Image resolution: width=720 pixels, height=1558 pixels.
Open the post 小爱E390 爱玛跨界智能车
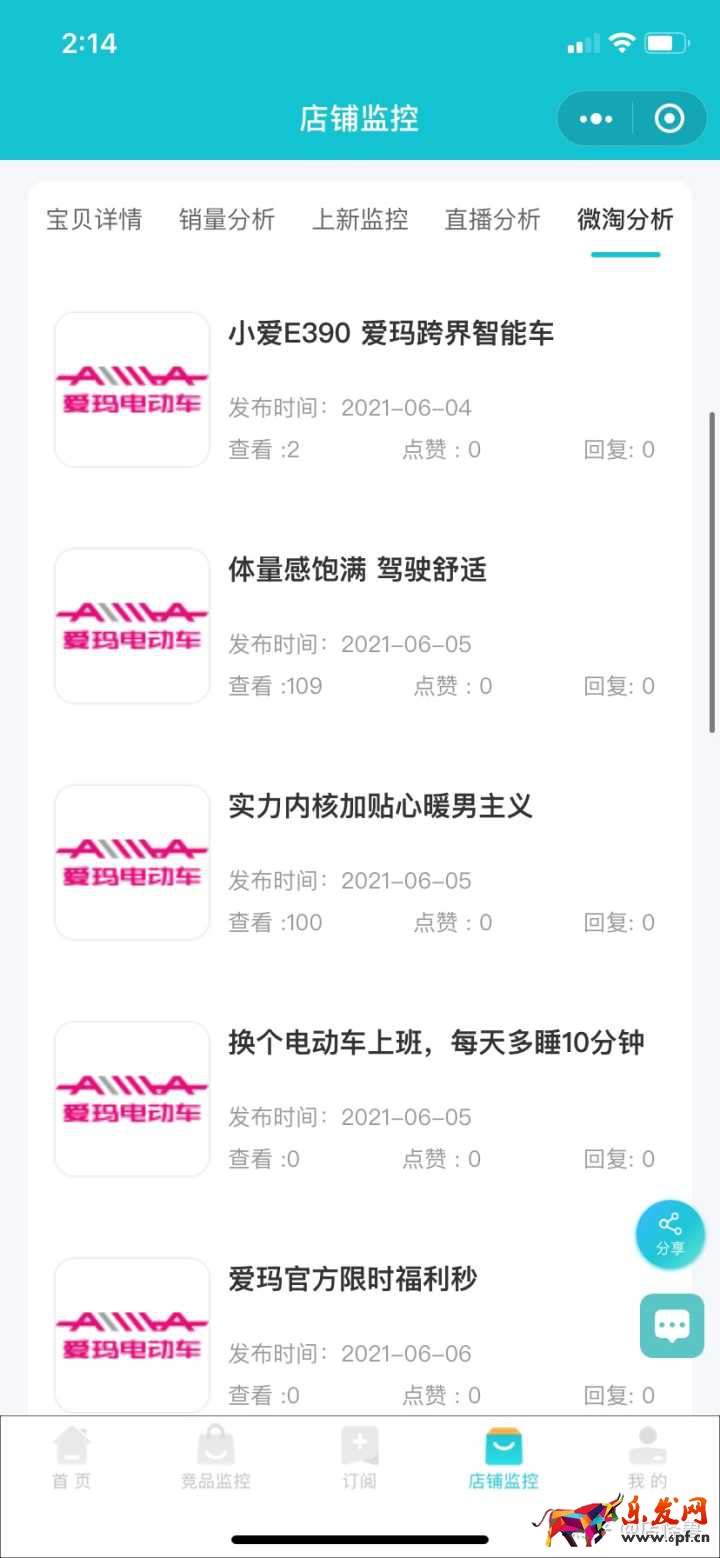click(x=391, y=334)
